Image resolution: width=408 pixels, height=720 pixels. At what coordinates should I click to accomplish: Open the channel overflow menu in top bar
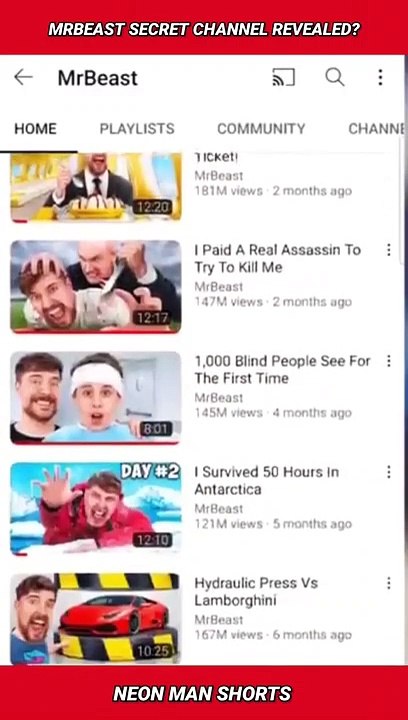(380, 78)
